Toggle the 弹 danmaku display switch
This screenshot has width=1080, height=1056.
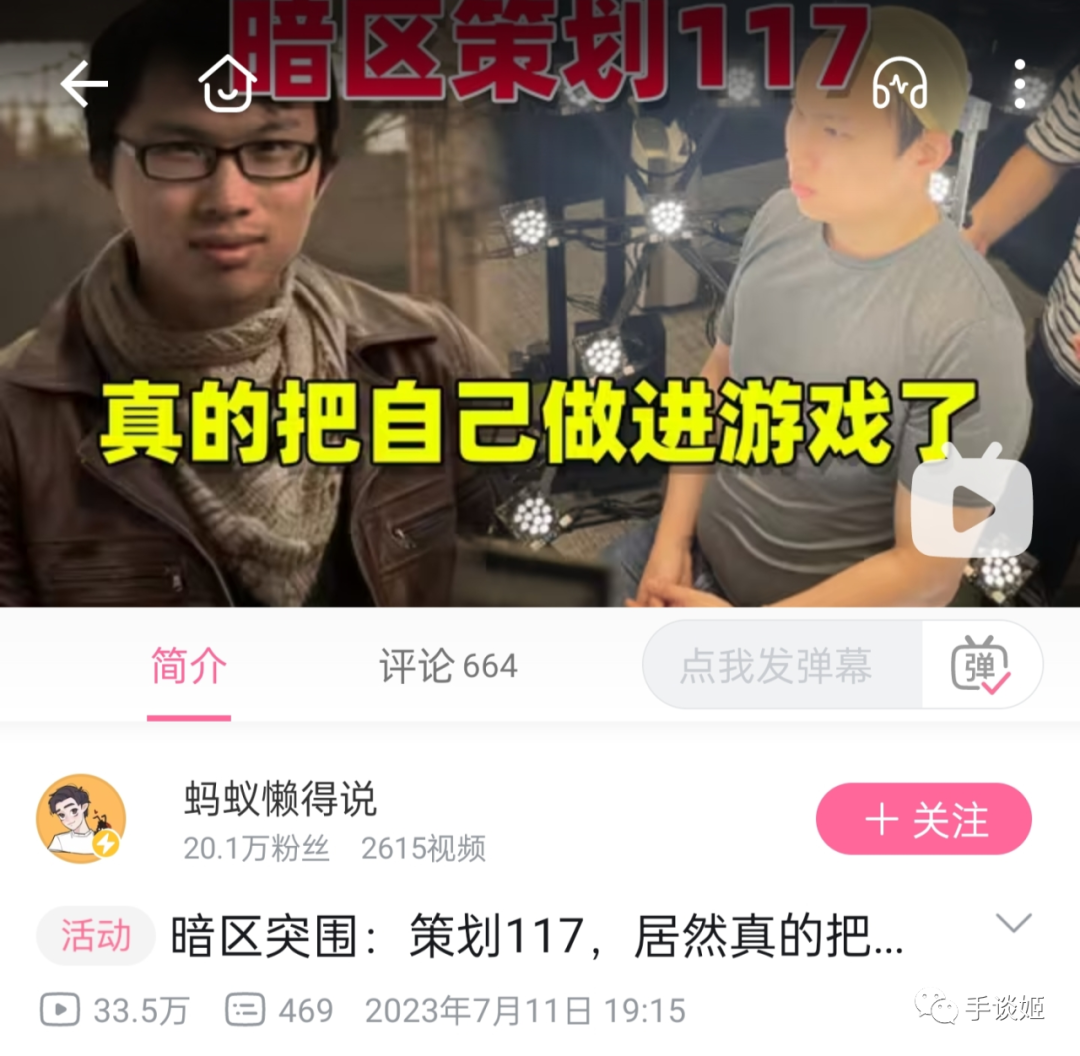click(981, 665)
